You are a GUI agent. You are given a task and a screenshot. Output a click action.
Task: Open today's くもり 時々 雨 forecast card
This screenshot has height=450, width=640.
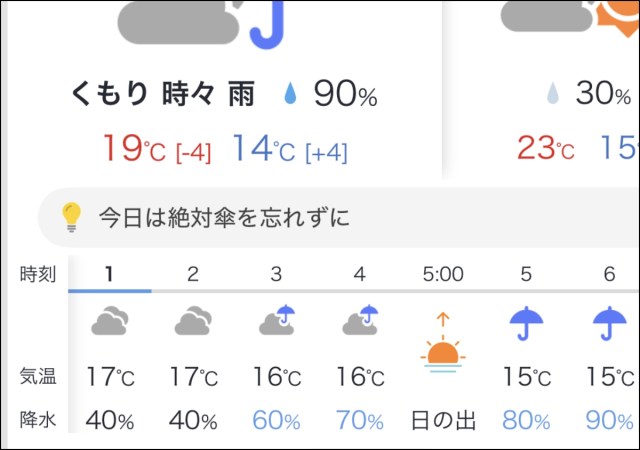coord(225,95)
